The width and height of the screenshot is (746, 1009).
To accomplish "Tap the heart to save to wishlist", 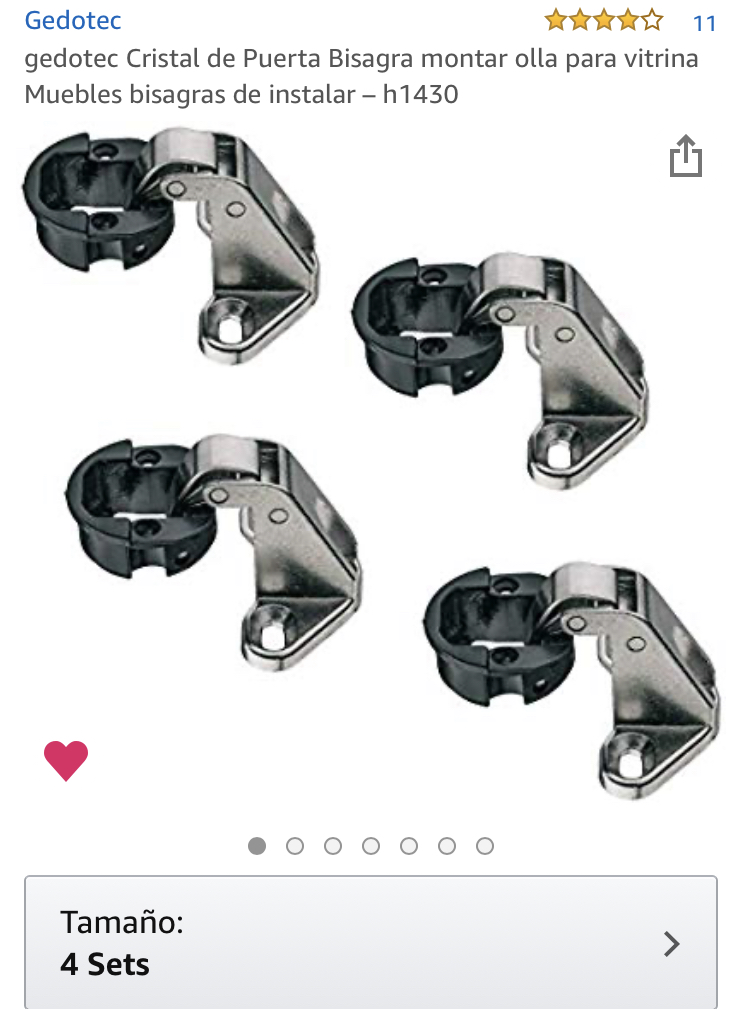I will pyautogui.click(x=66, y=761).
